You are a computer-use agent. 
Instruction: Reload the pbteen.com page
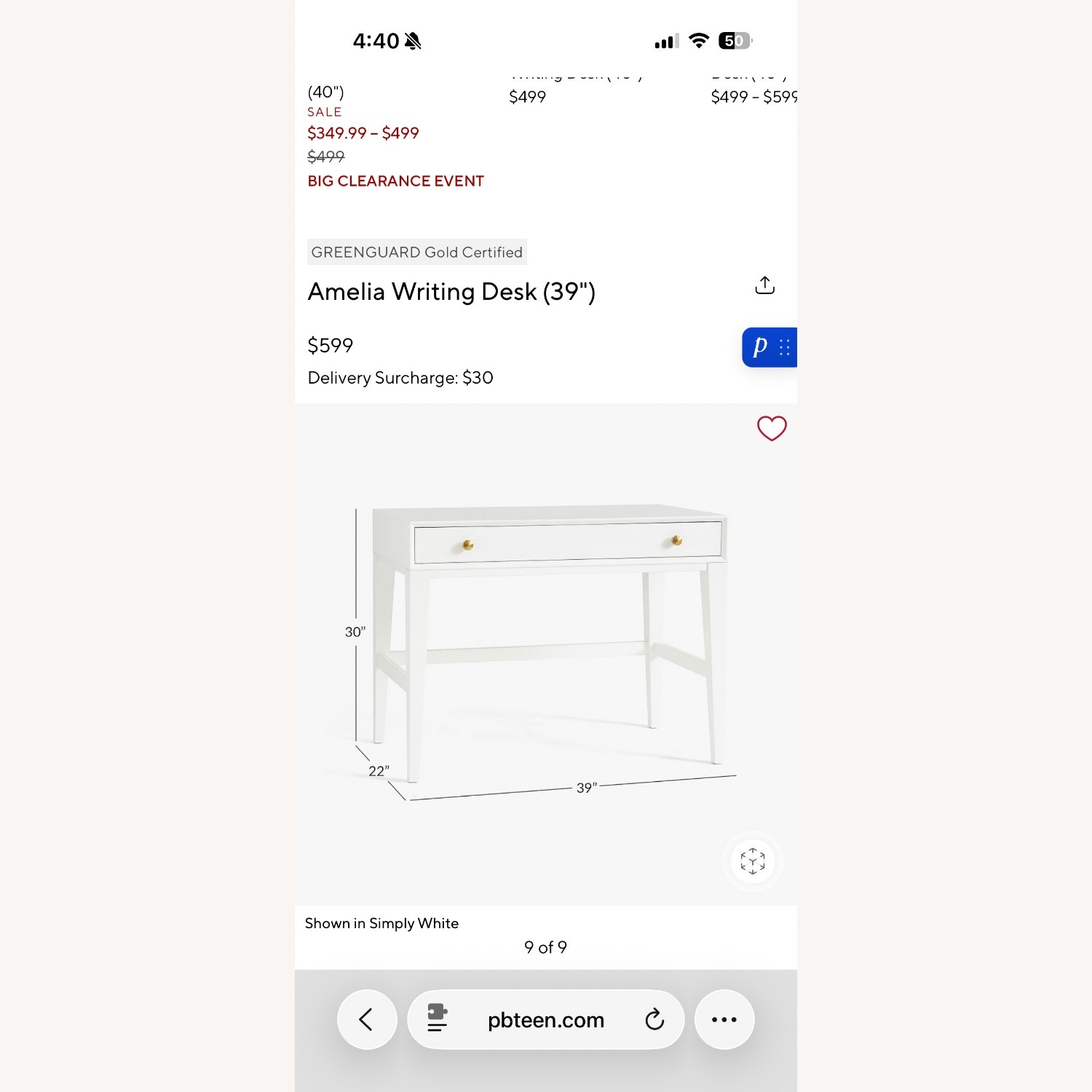coord(654,1019)
